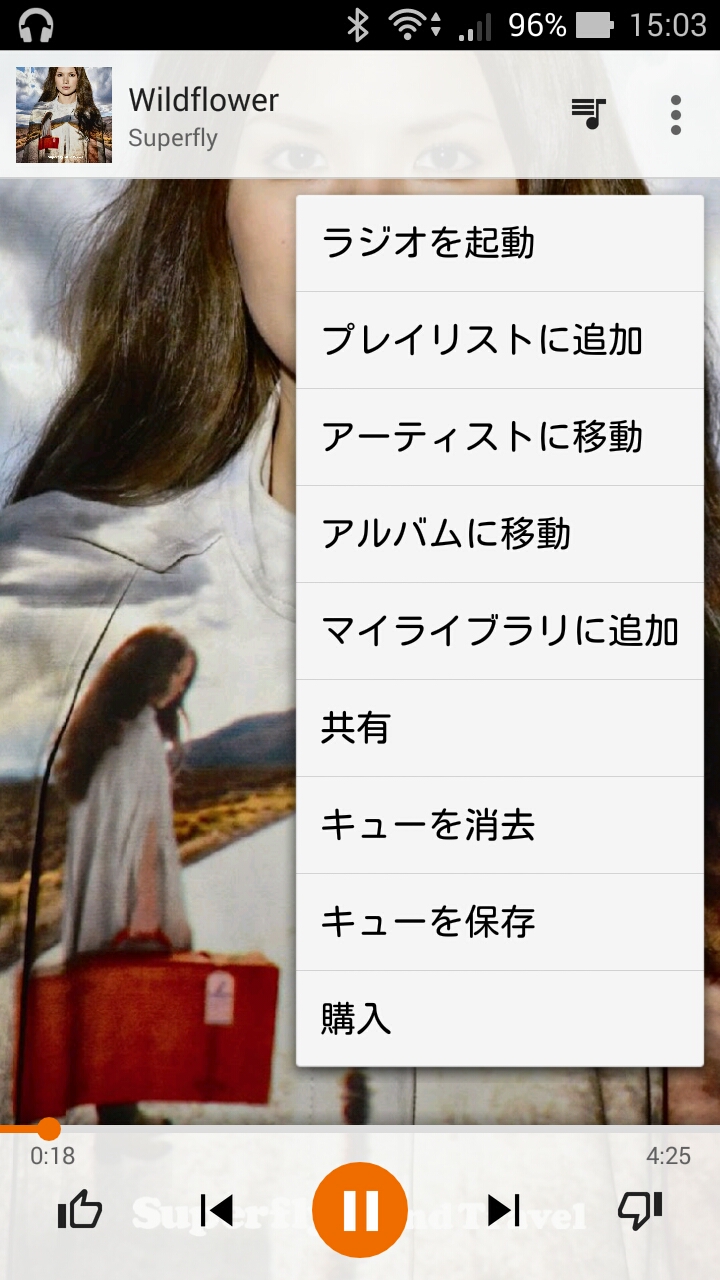Share the song using 共有
This screenshot has width=720, height=1280.
pyautogui.click(x=500, y=728)
